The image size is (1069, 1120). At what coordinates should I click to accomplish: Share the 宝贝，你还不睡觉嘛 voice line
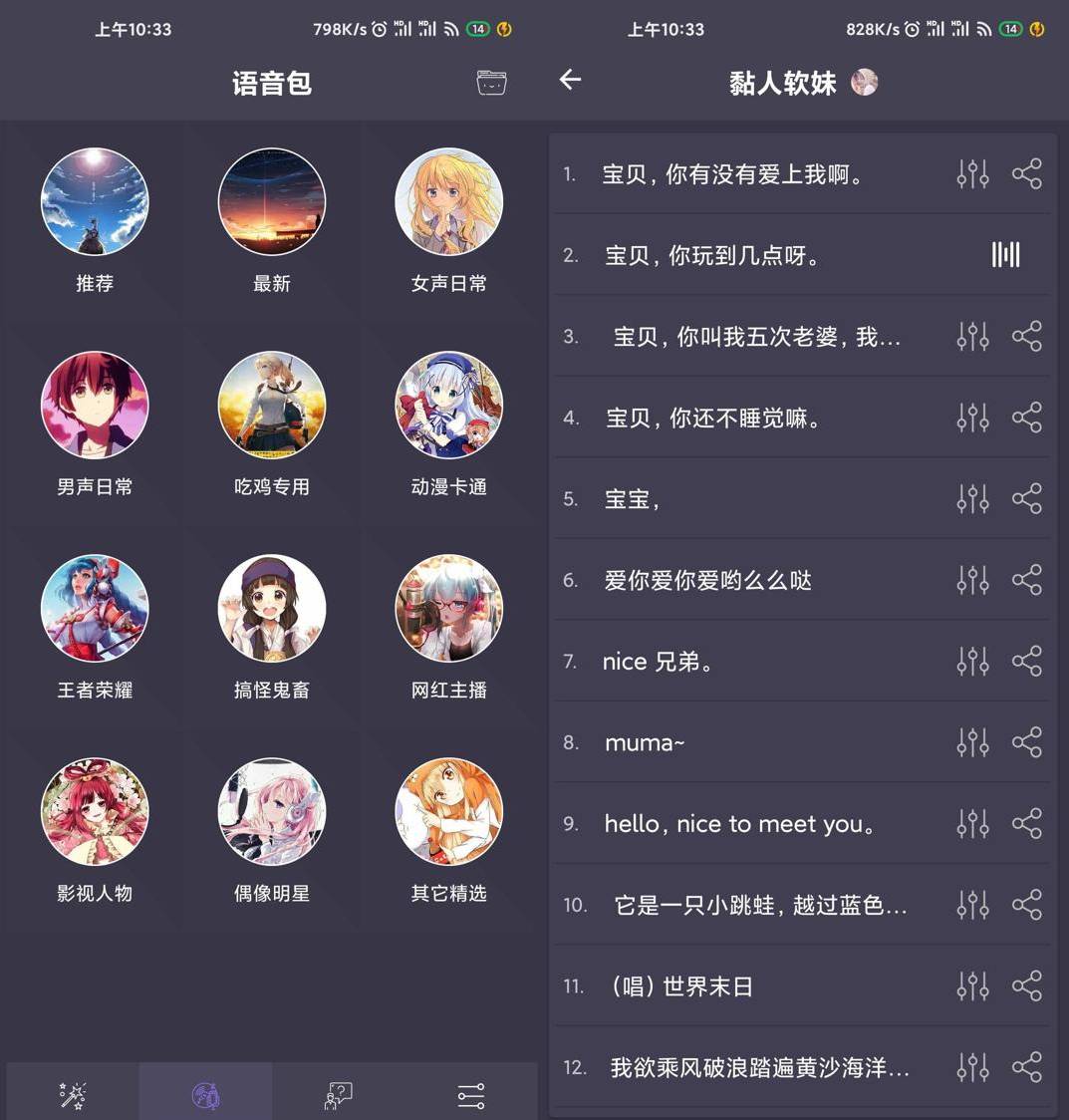pyautogui.click(x=1026, y=418)
